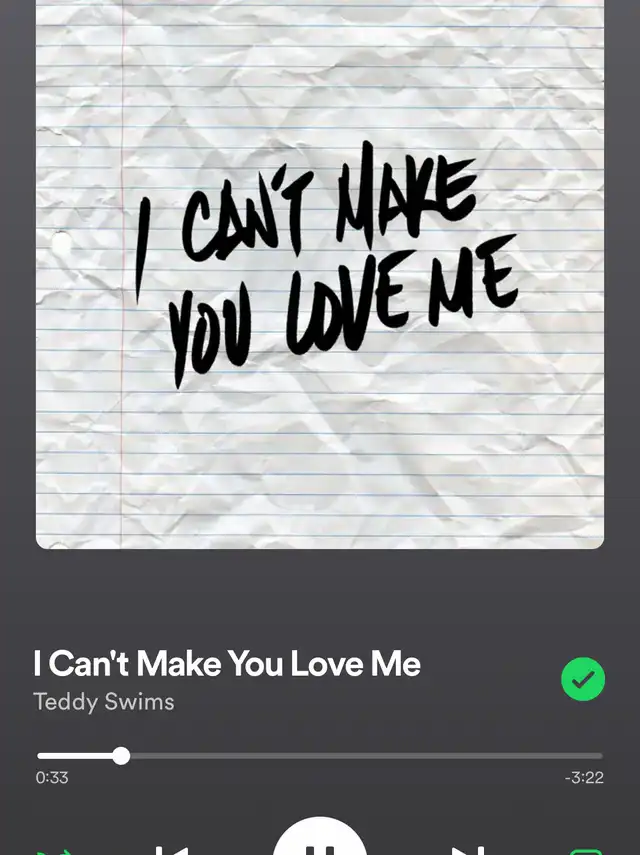Pause the playing song
640x855 pixels.
click(320, 842)
